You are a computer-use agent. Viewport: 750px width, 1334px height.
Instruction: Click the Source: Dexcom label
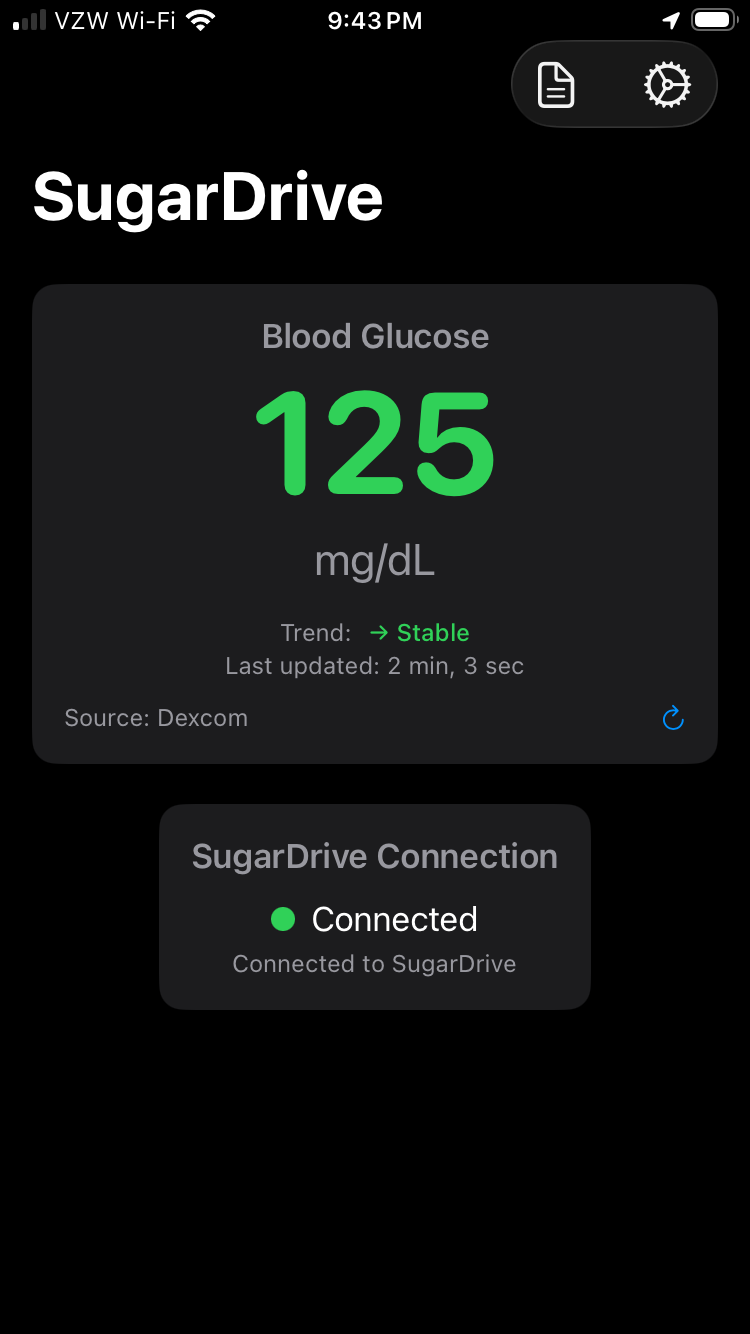[155, 718]
